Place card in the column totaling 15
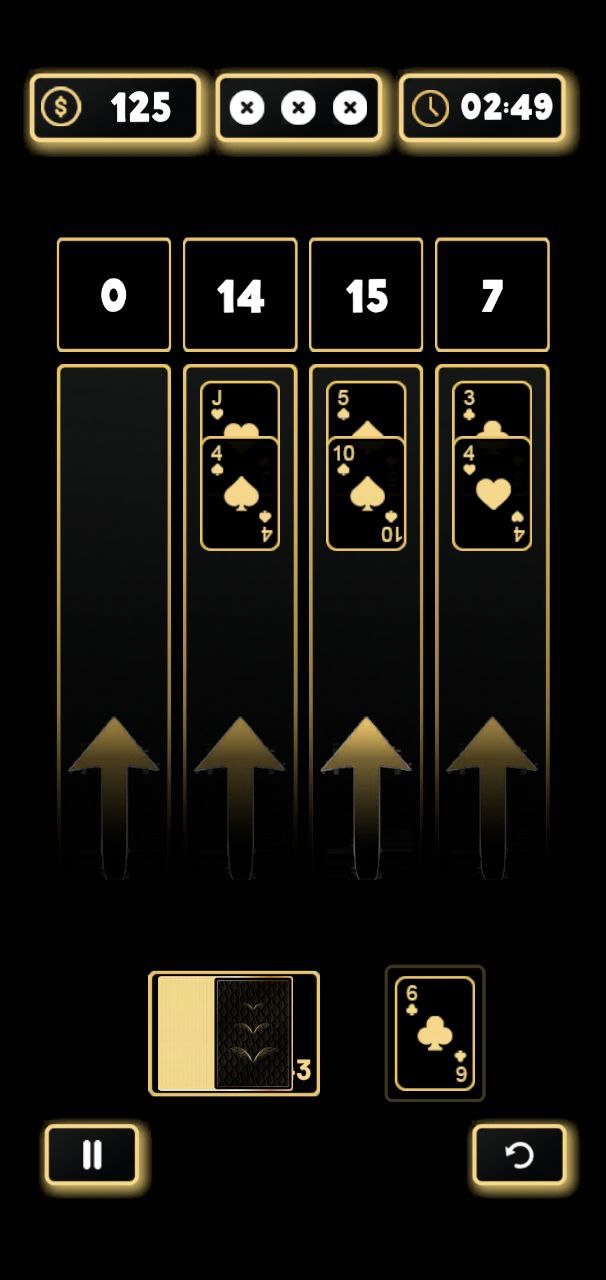Image resolution: width=606 pixels, height=1280 pixels. (366, 622)
